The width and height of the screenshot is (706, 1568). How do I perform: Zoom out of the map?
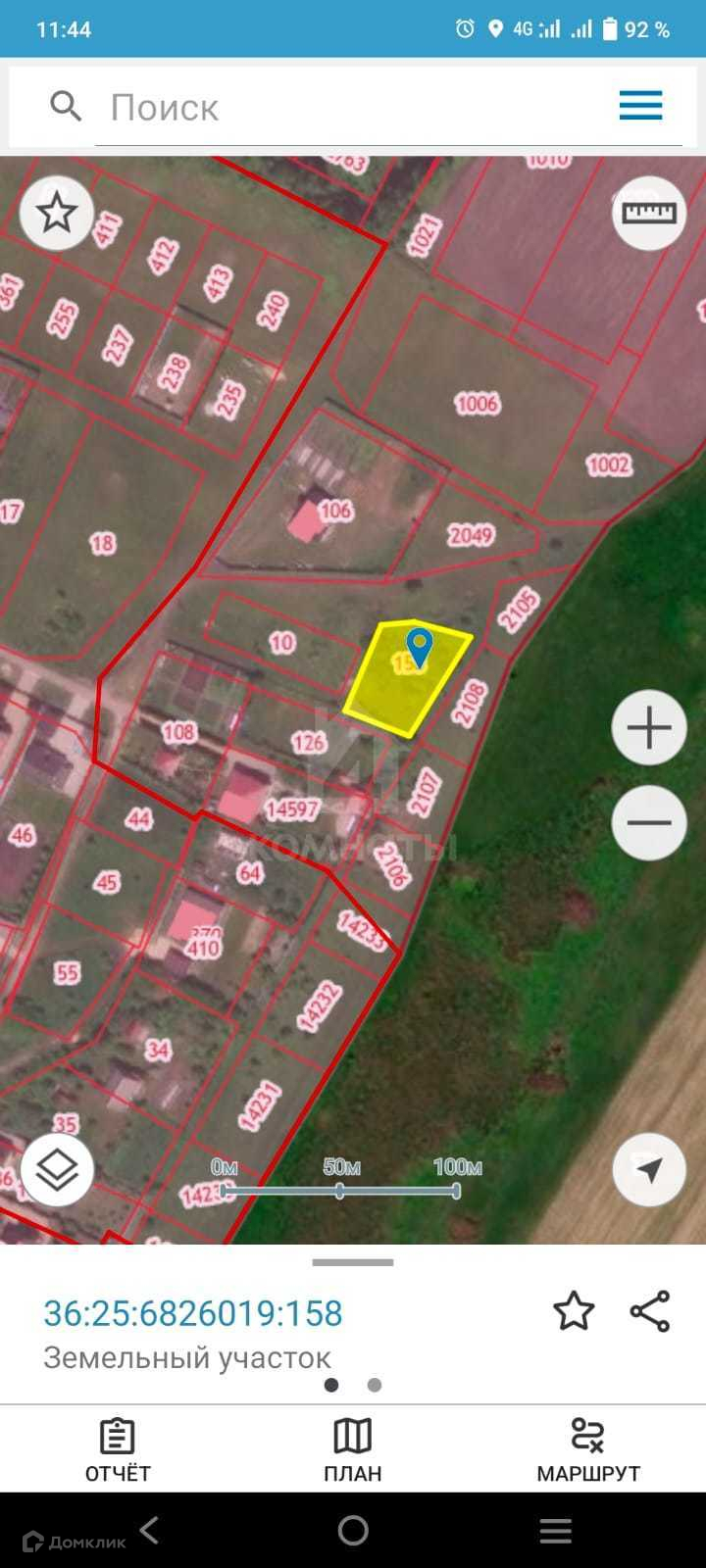(x=649, y=822)
